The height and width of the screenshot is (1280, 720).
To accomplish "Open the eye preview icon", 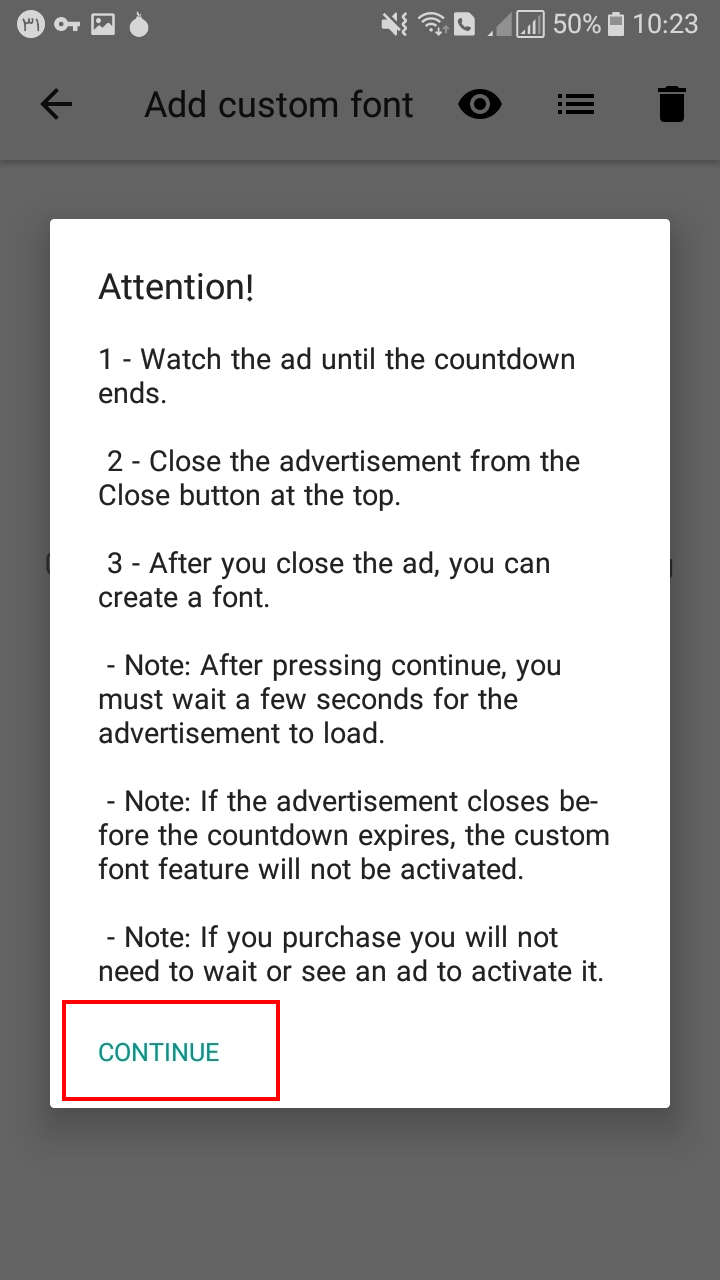I will 480,104.
